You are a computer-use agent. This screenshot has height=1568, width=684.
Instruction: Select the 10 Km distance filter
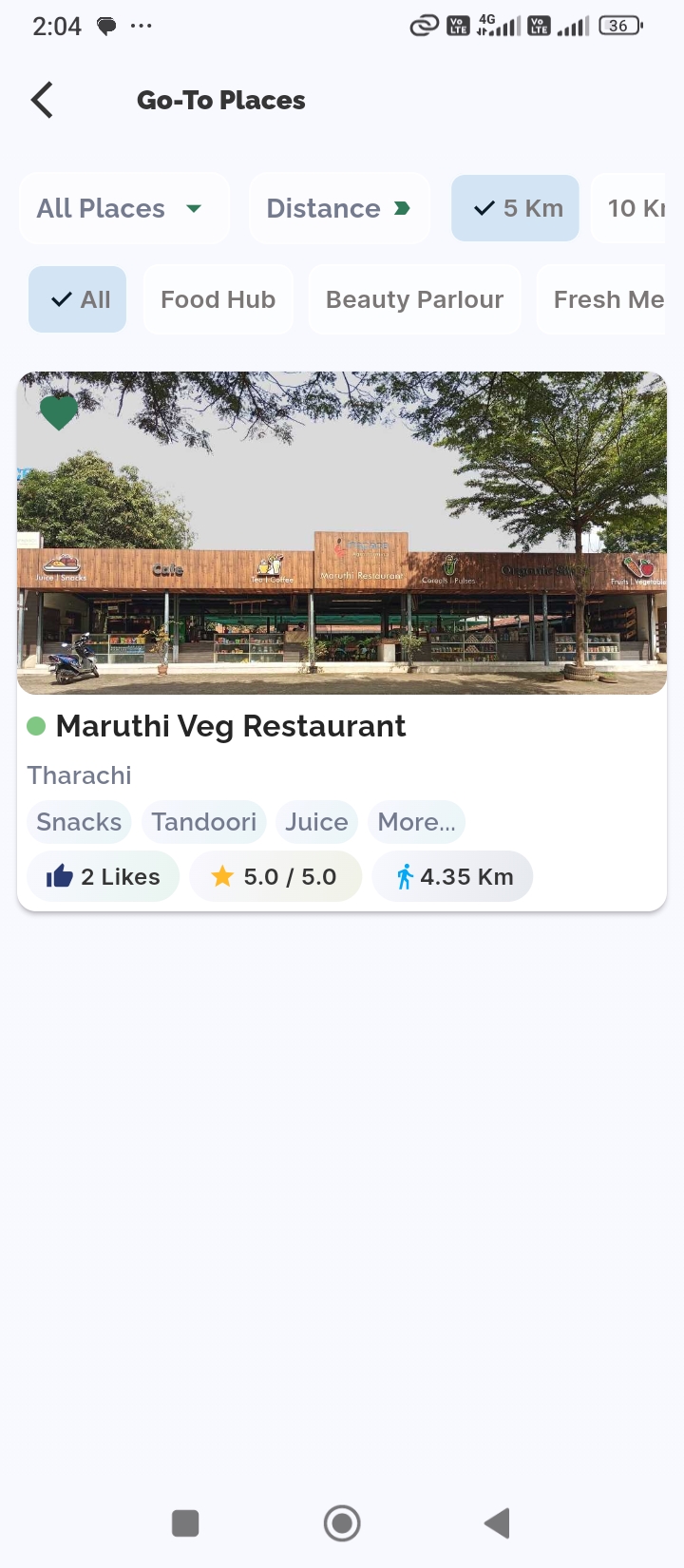tap(634, 208)
